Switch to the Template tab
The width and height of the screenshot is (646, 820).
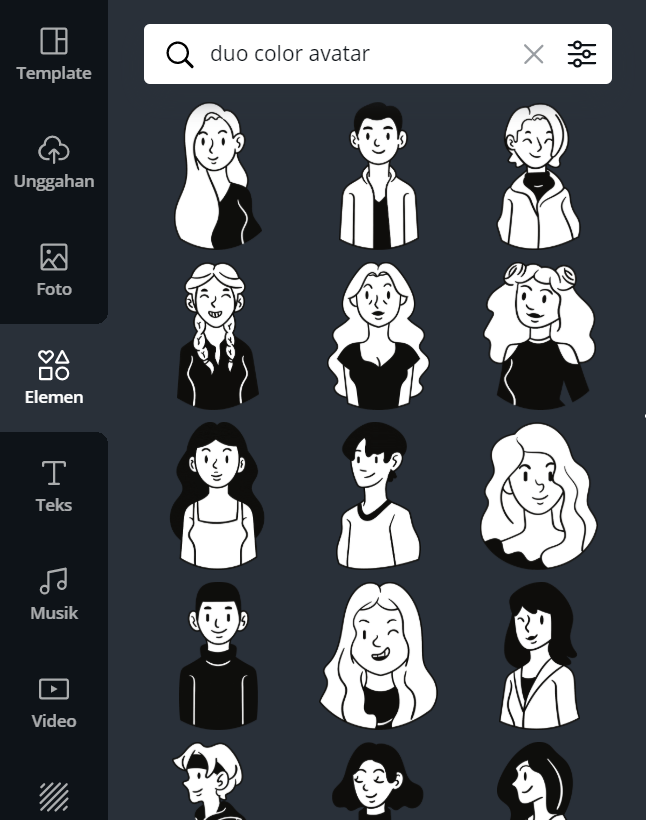(54, 54)
